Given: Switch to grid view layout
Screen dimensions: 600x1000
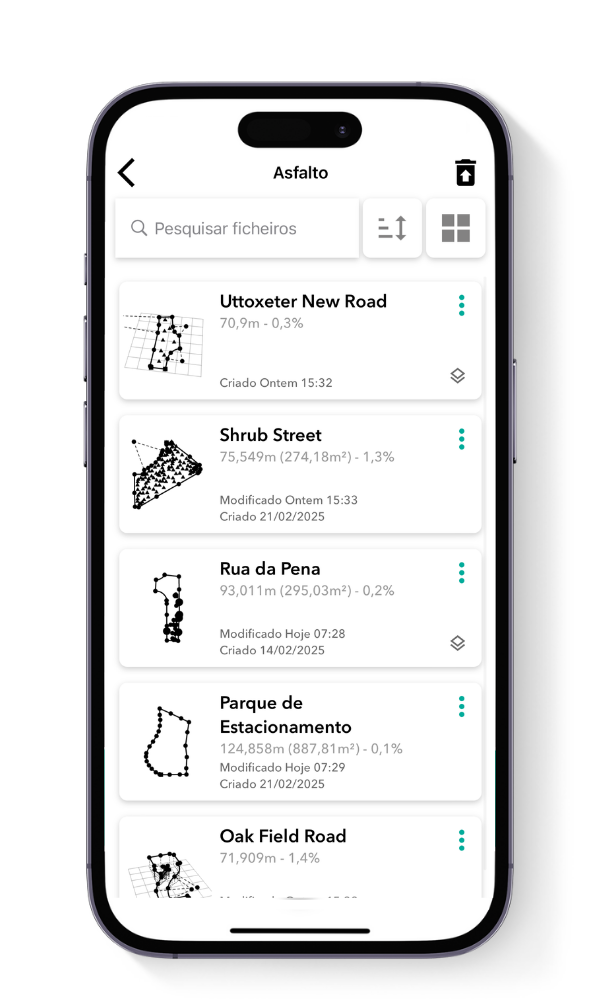Looking at the screenshot, I should (455, 228).
